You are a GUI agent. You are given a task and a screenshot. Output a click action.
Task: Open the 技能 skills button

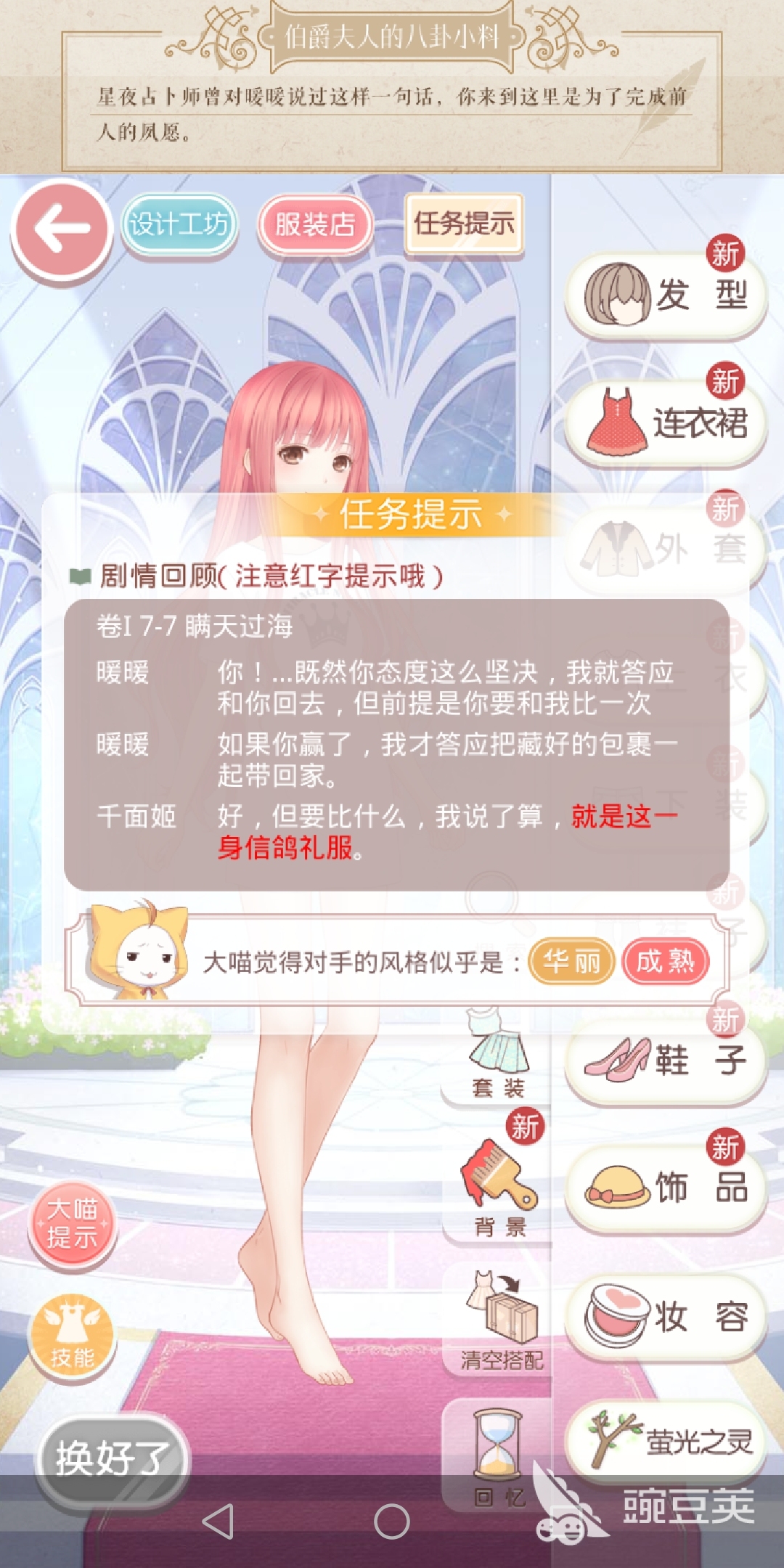72,1338
